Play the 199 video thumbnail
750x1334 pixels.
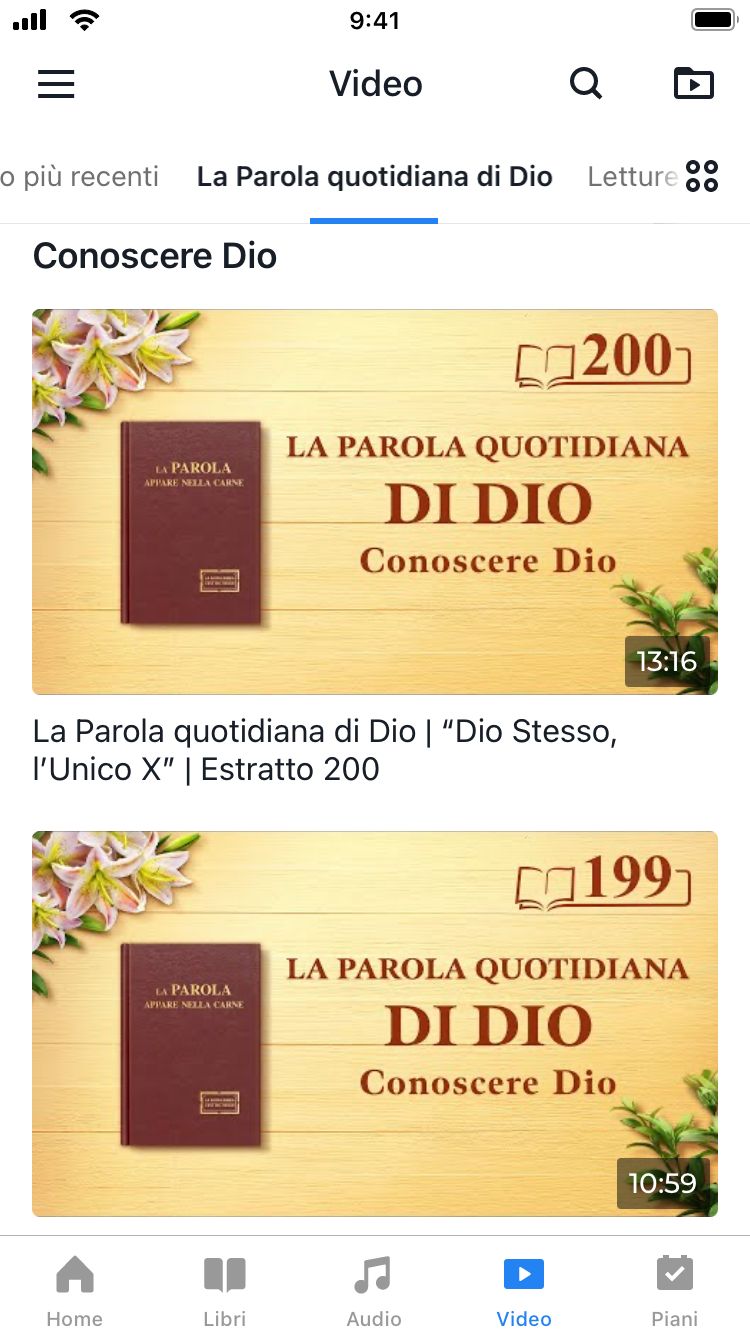tap(374, 1023)
